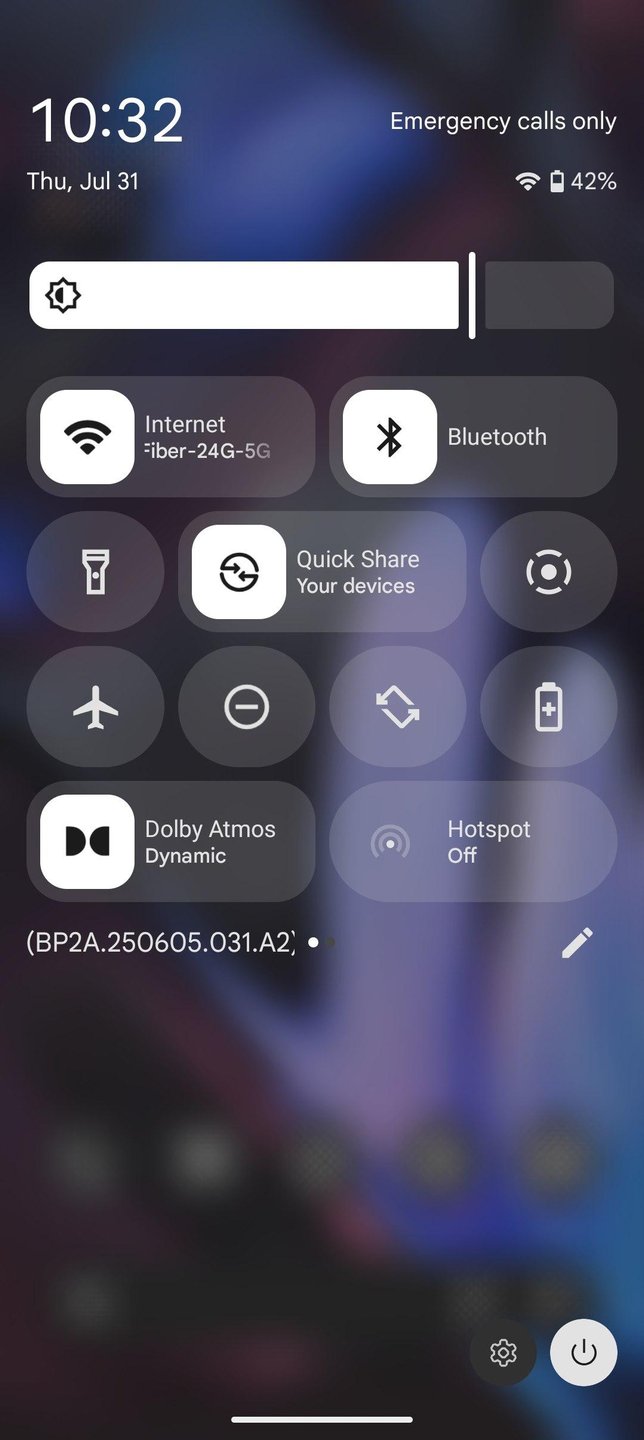The width and height of the screenshot is (644, 1440).
Task: Enable the Hotspot tile
Action: 472,842
